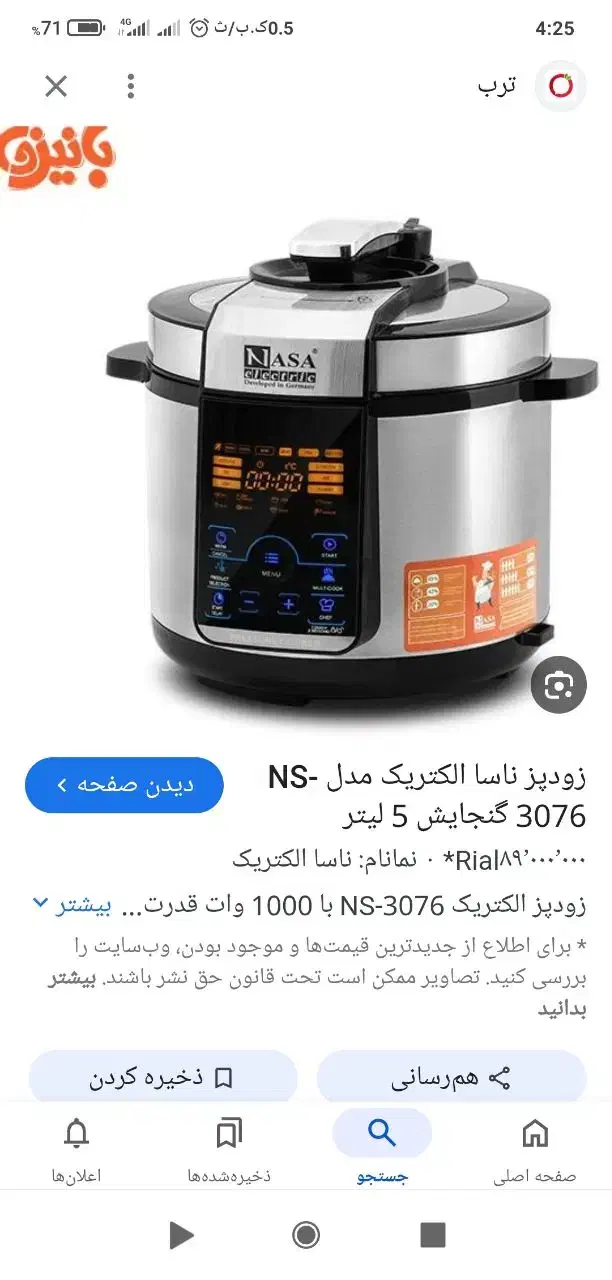Search the image with Google Lens
Viewport: 612px width, 1280px height.
[x=558, y=685]
